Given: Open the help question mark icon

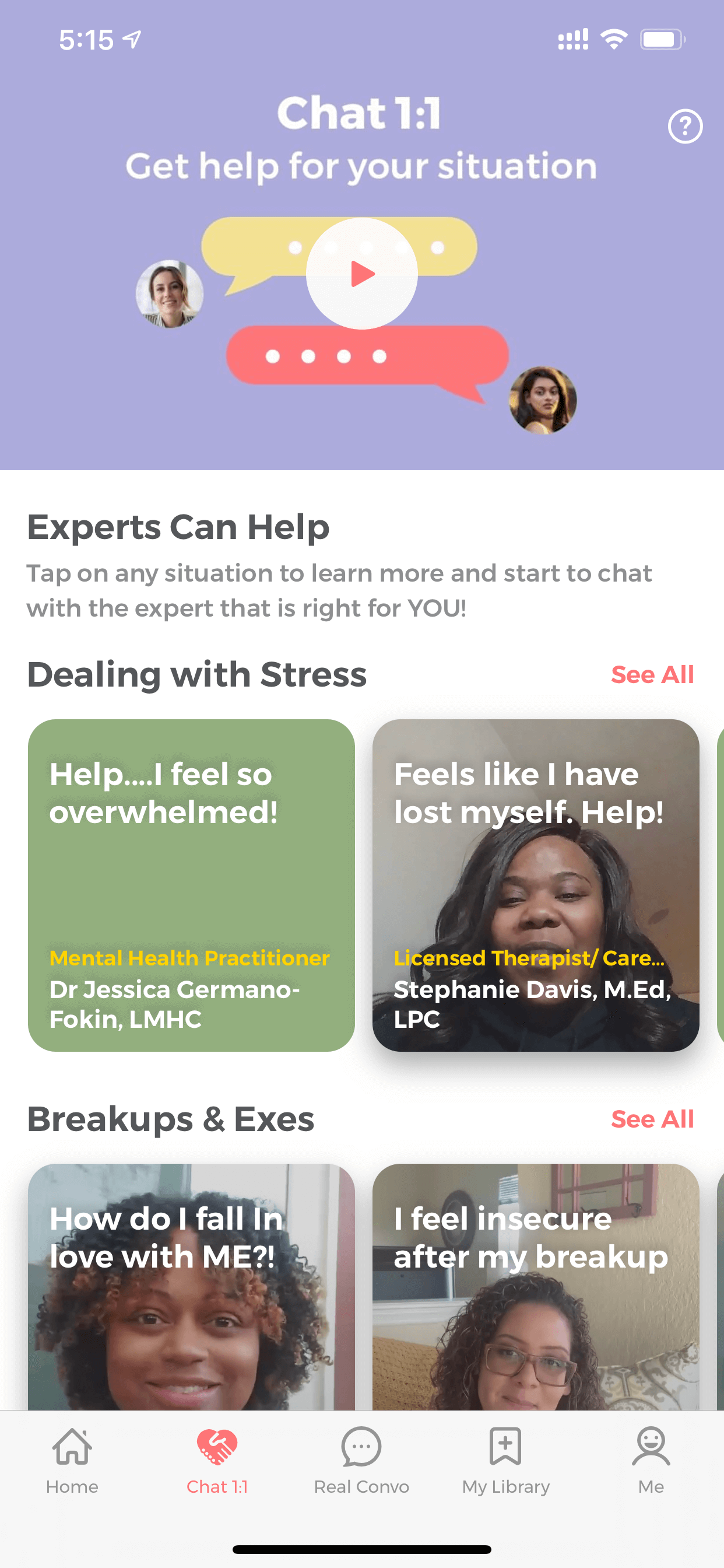Looking at the screenshot, I should [685, 127].
